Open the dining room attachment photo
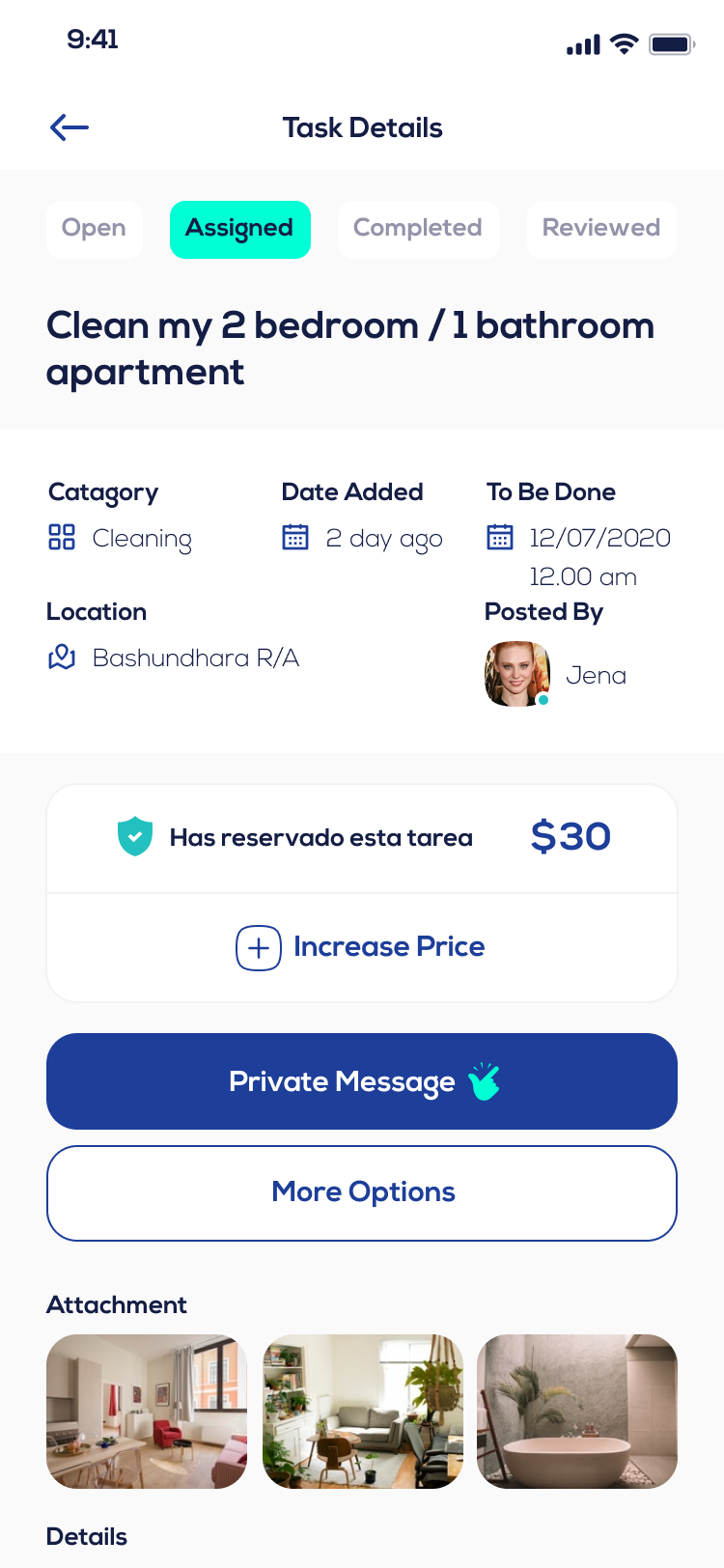Image resolution: width=724 pixels, height=1568 pixels. click(147, 1412)
